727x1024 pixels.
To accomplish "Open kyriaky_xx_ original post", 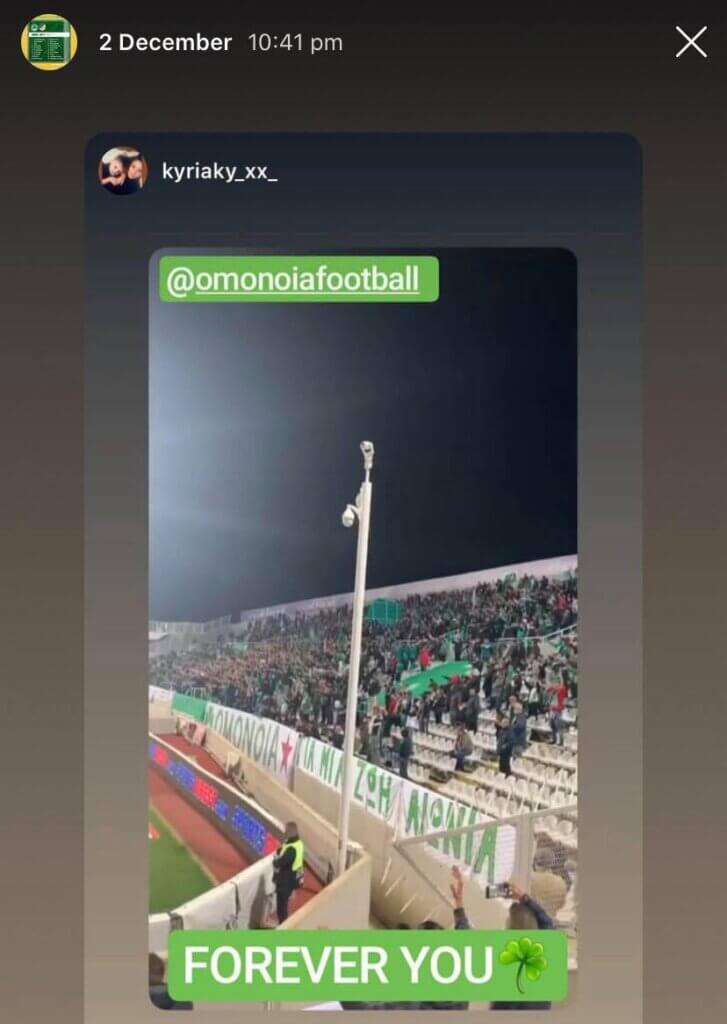I will tap(219, 172).
